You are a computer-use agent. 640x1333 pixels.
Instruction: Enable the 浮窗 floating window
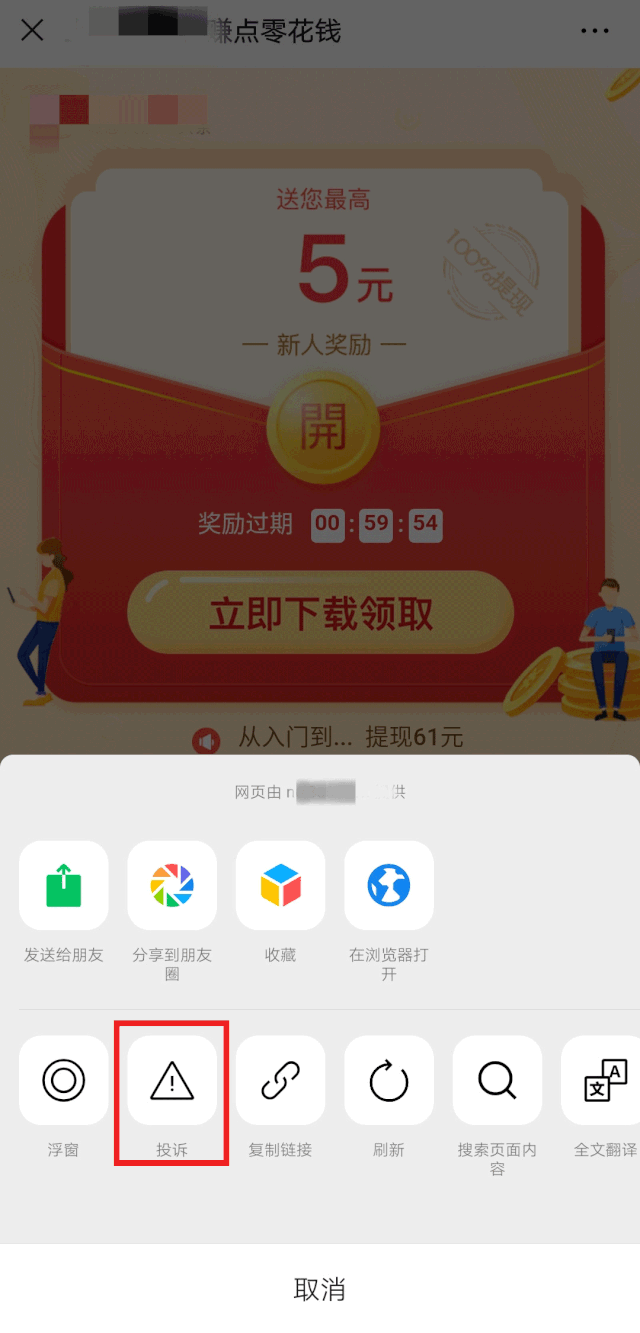pos(63,1080)
